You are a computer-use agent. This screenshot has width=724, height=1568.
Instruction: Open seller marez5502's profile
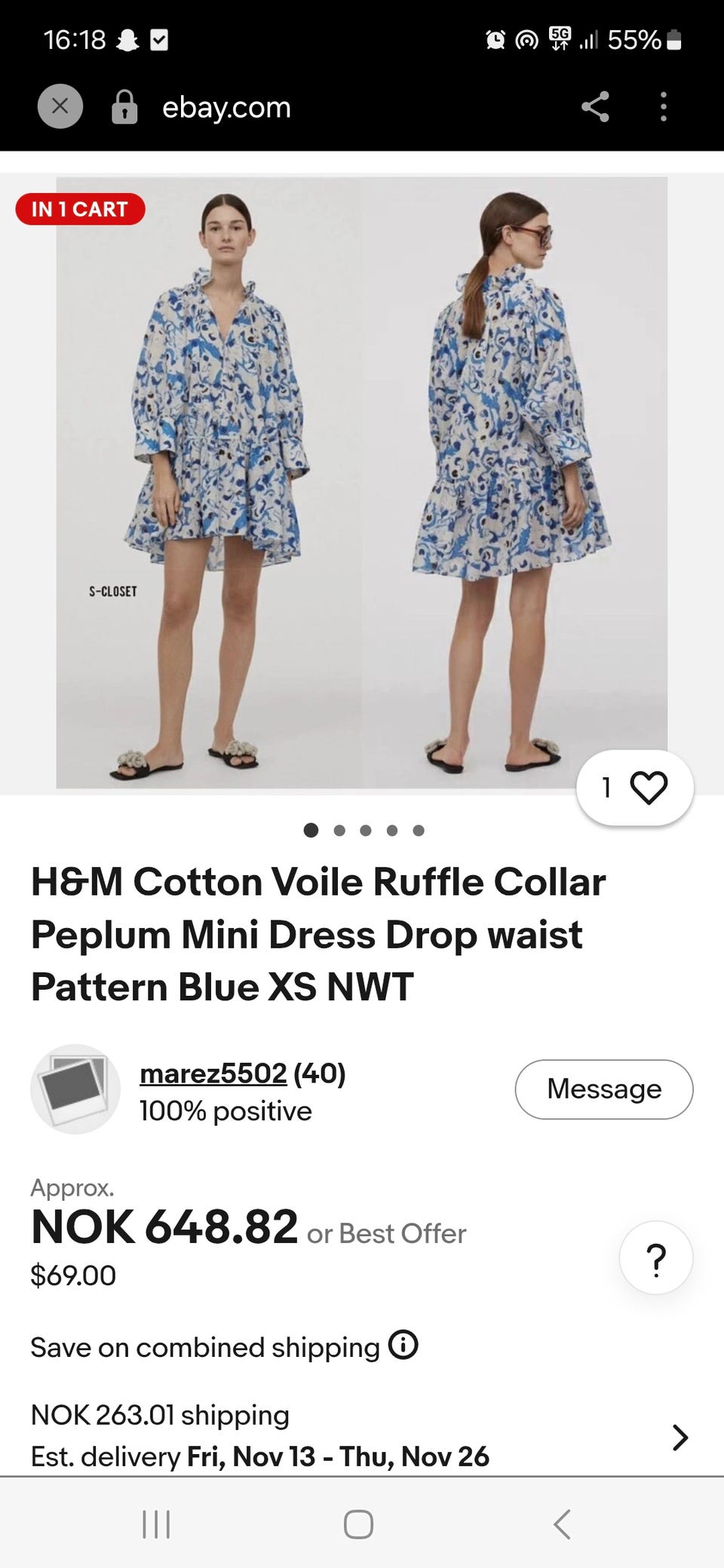tap(213, 1073)
